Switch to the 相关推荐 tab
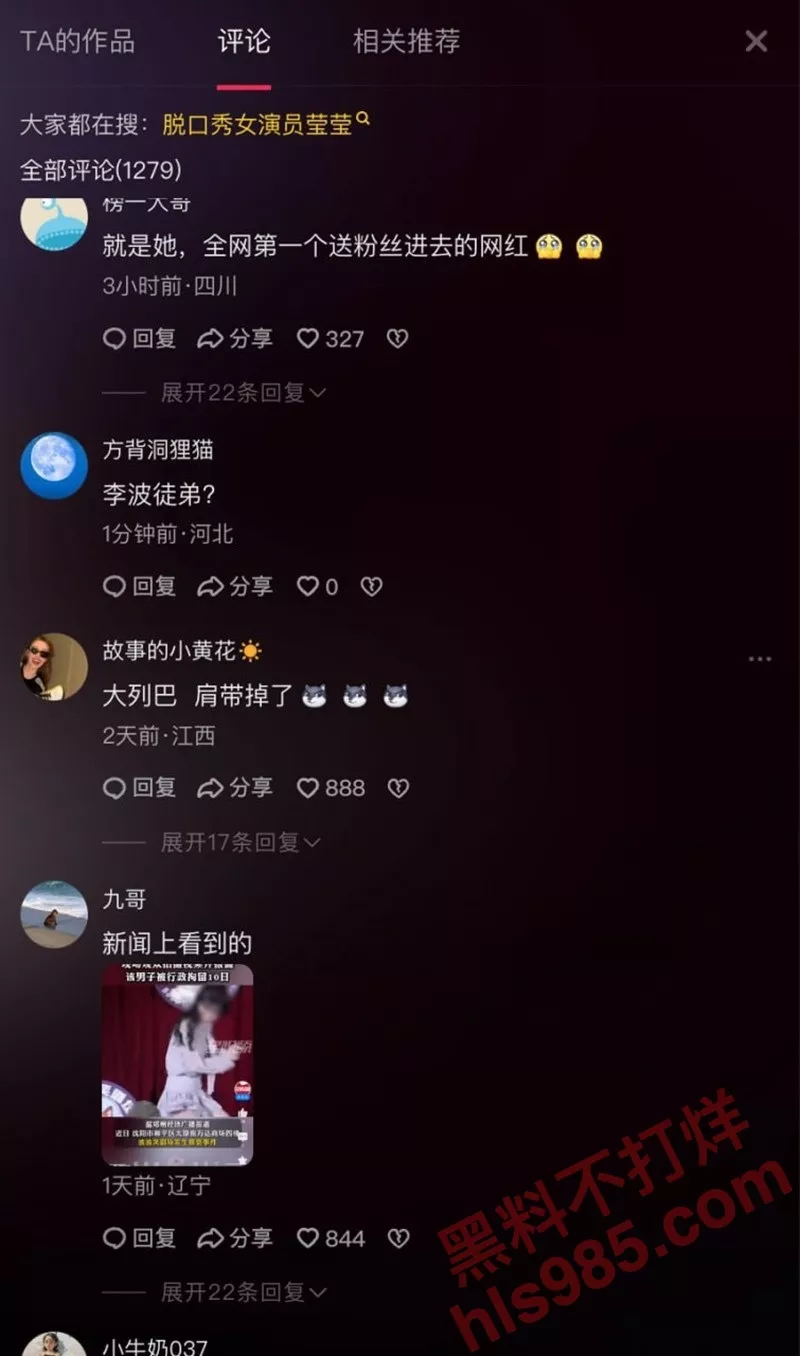The height and width of the screenshot is (1356, 800). click(x=406, y=41)
